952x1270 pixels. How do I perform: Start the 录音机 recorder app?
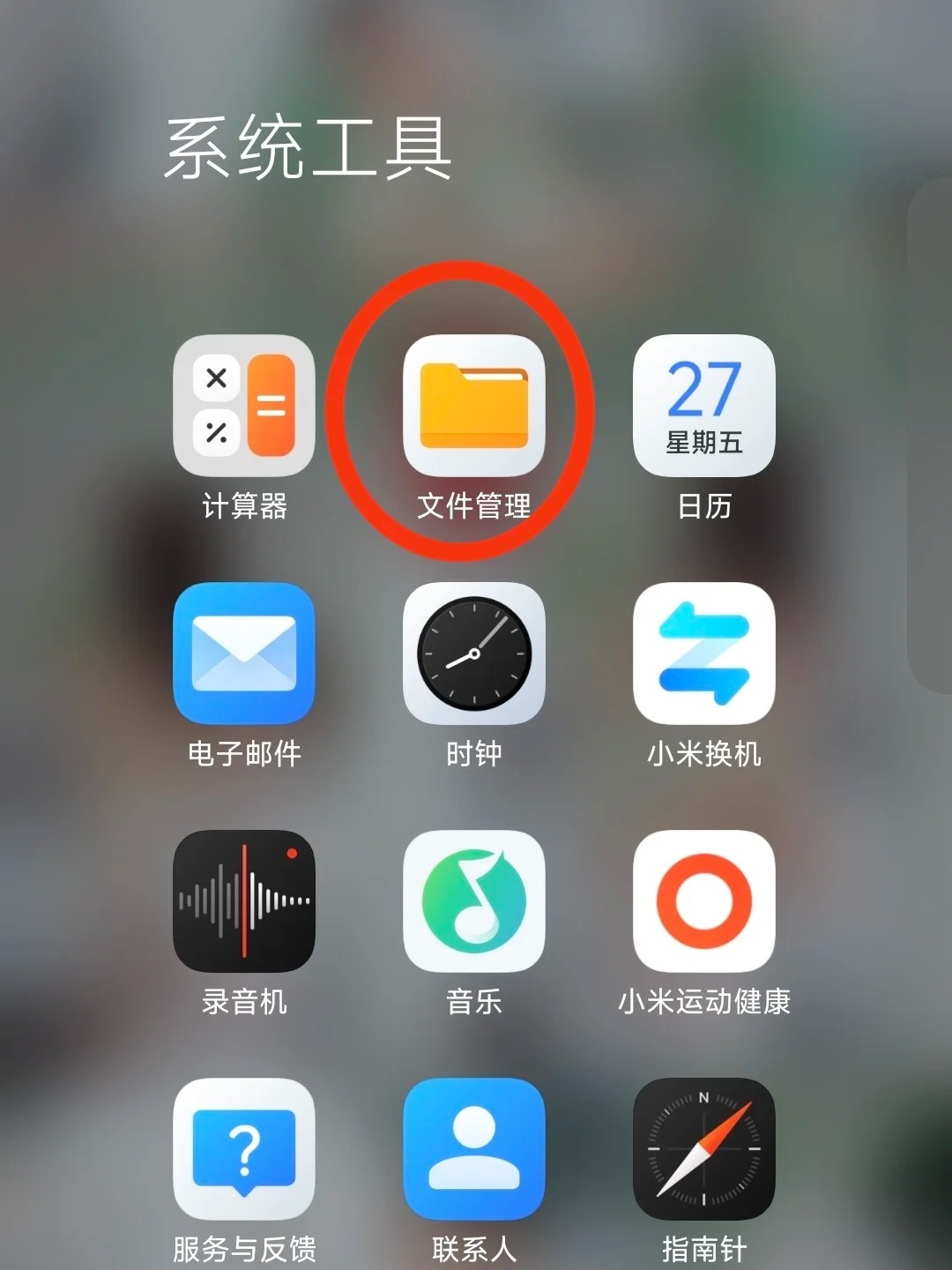(x=244, y=901)
